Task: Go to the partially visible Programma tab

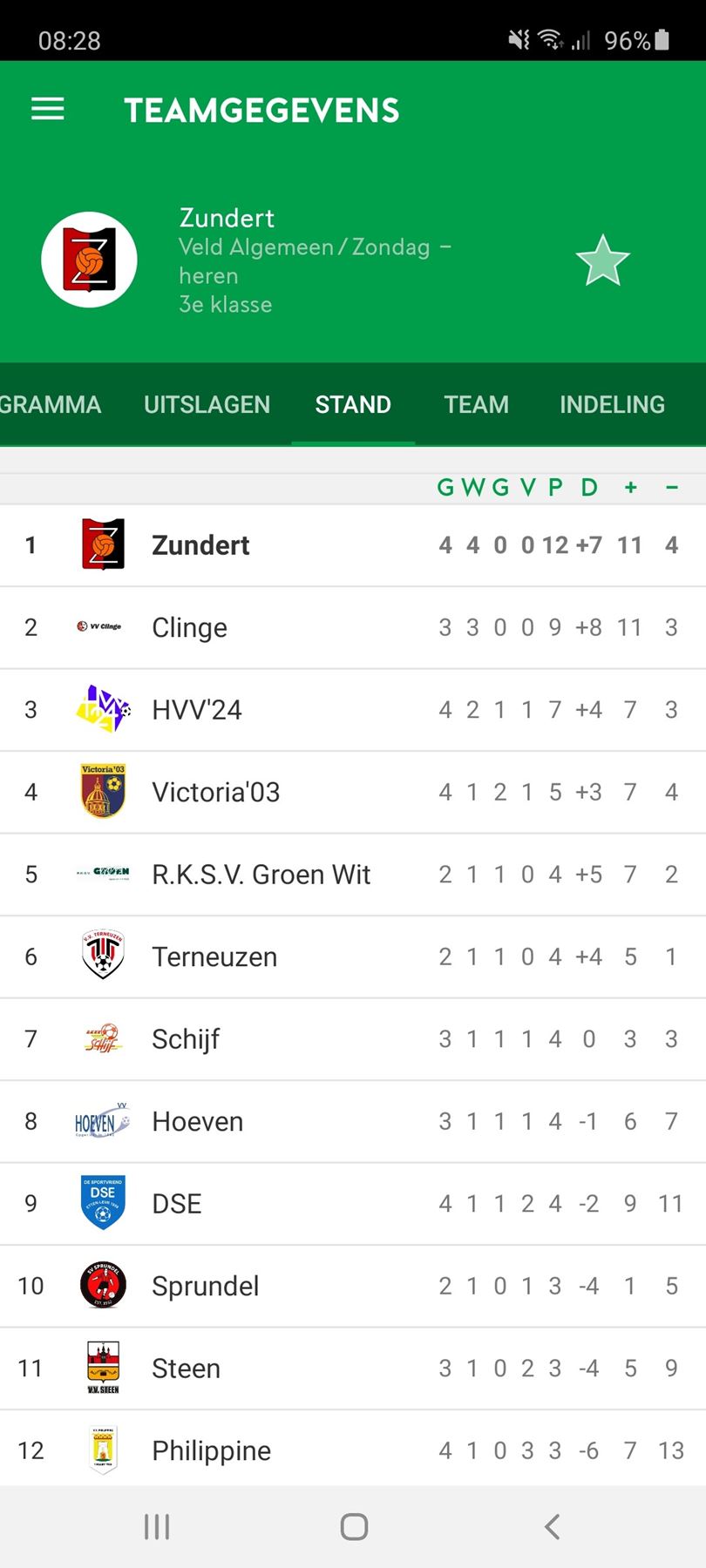Action: [x=50, y=405]
